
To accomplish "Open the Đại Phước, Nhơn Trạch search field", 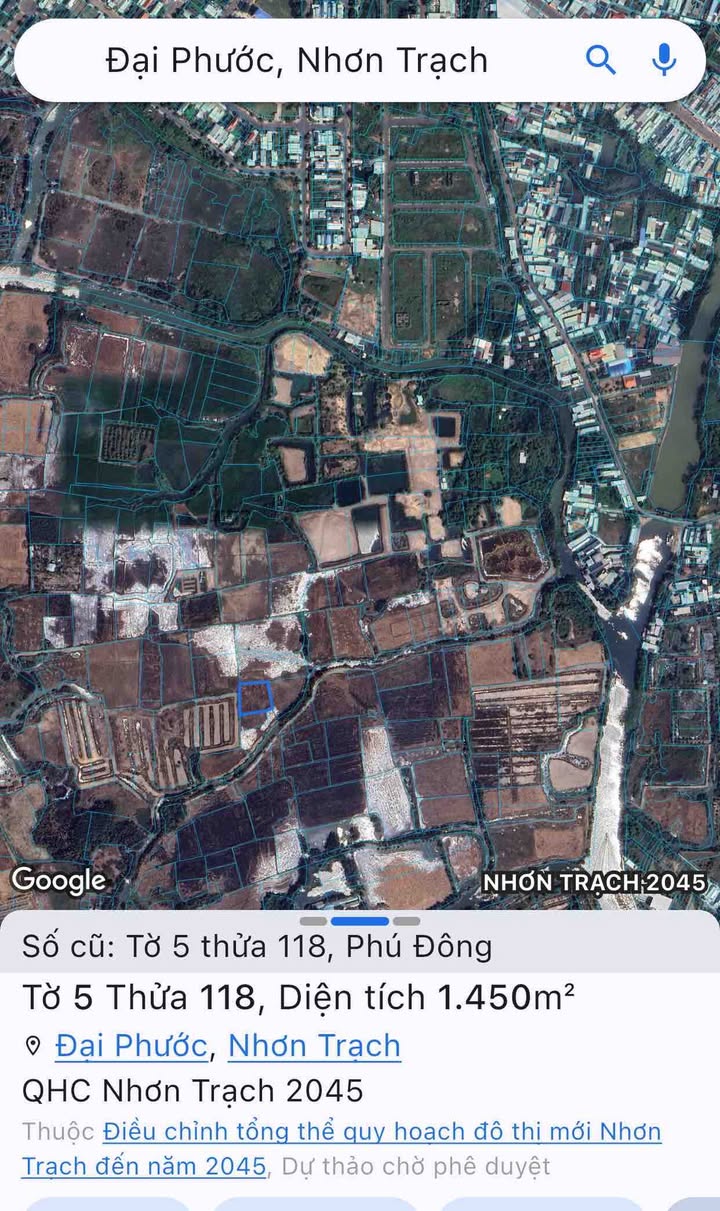I will (x=360, y=60).
